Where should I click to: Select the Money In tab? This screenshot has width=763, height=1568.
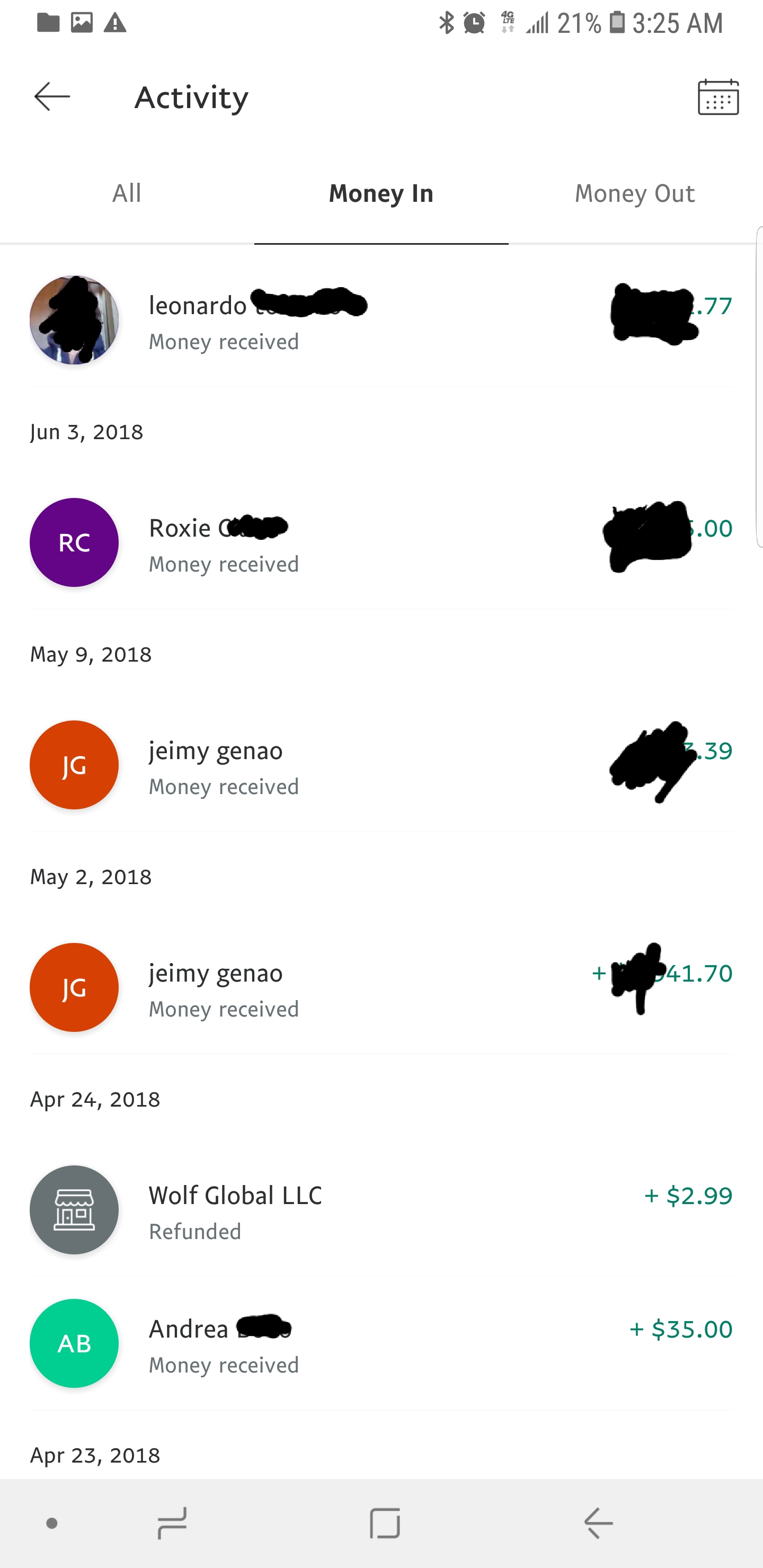381,193
